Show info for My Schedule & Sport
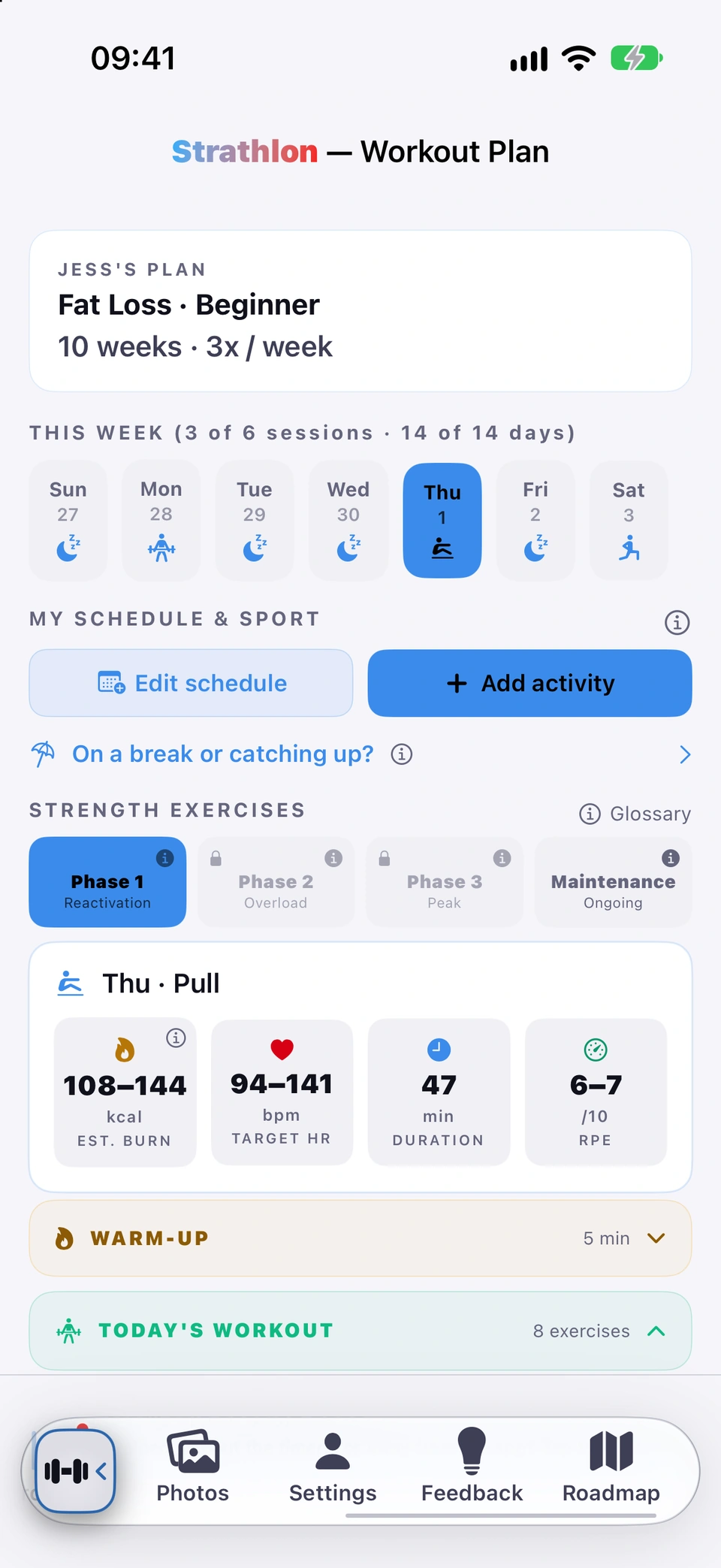Viewport: 721px width, 1568px height. click(677, 622)
